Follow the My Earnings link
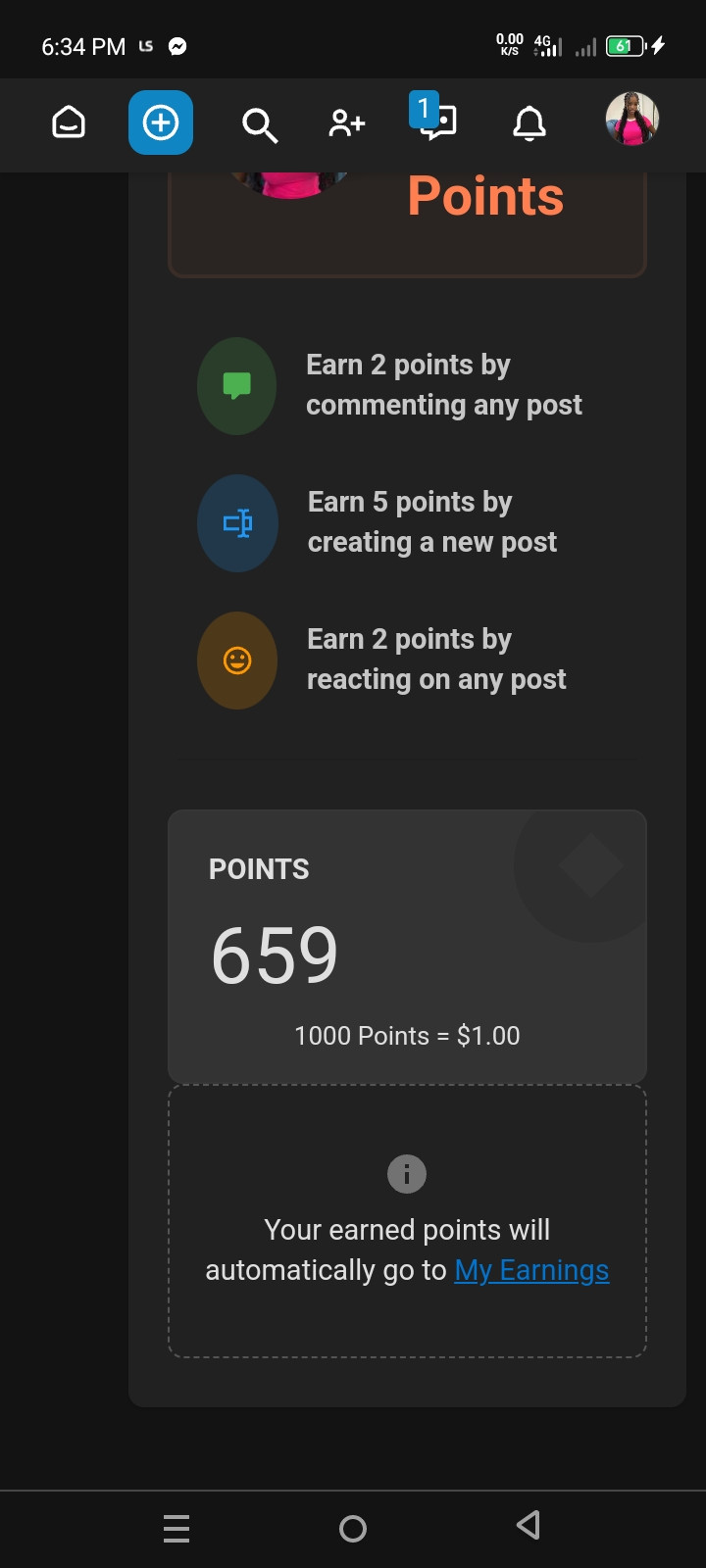Screen dimensions: 706x1568 coord(531,1270)
